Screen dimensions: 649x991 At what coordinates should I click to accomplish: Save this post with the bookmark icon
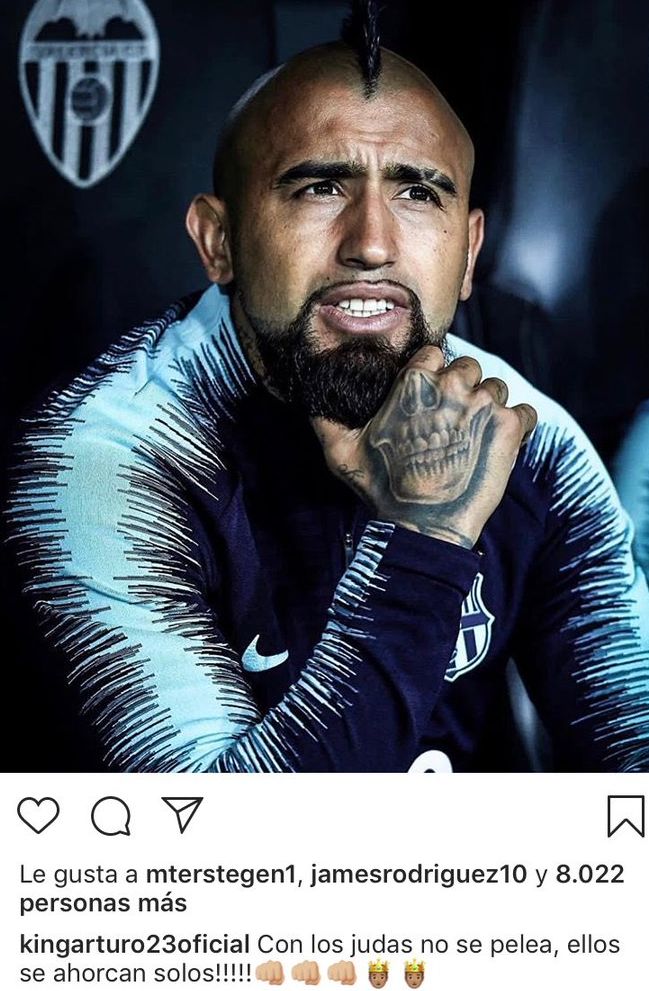click(625, 816)
